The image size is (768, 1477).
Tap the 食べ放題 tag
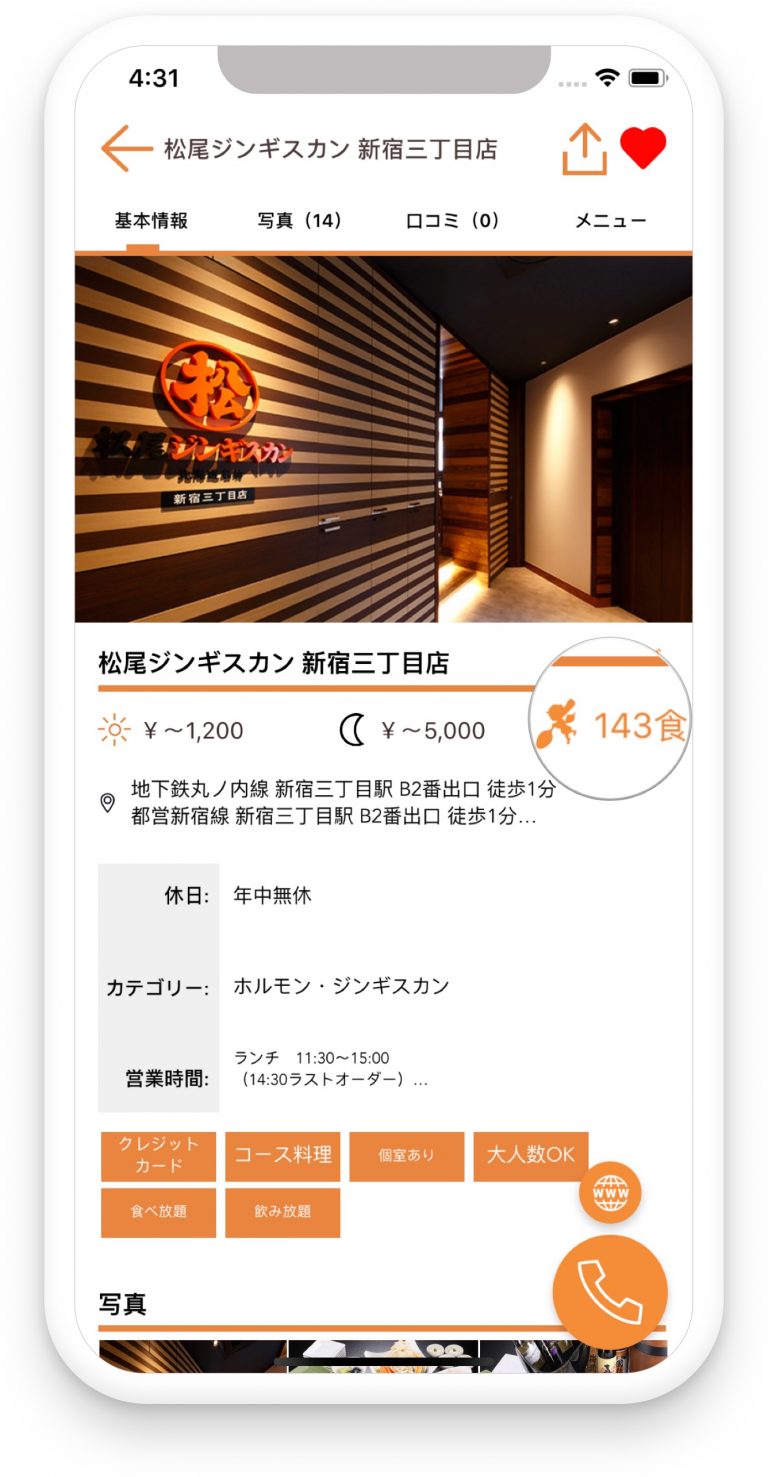[x=158, y=1212]
